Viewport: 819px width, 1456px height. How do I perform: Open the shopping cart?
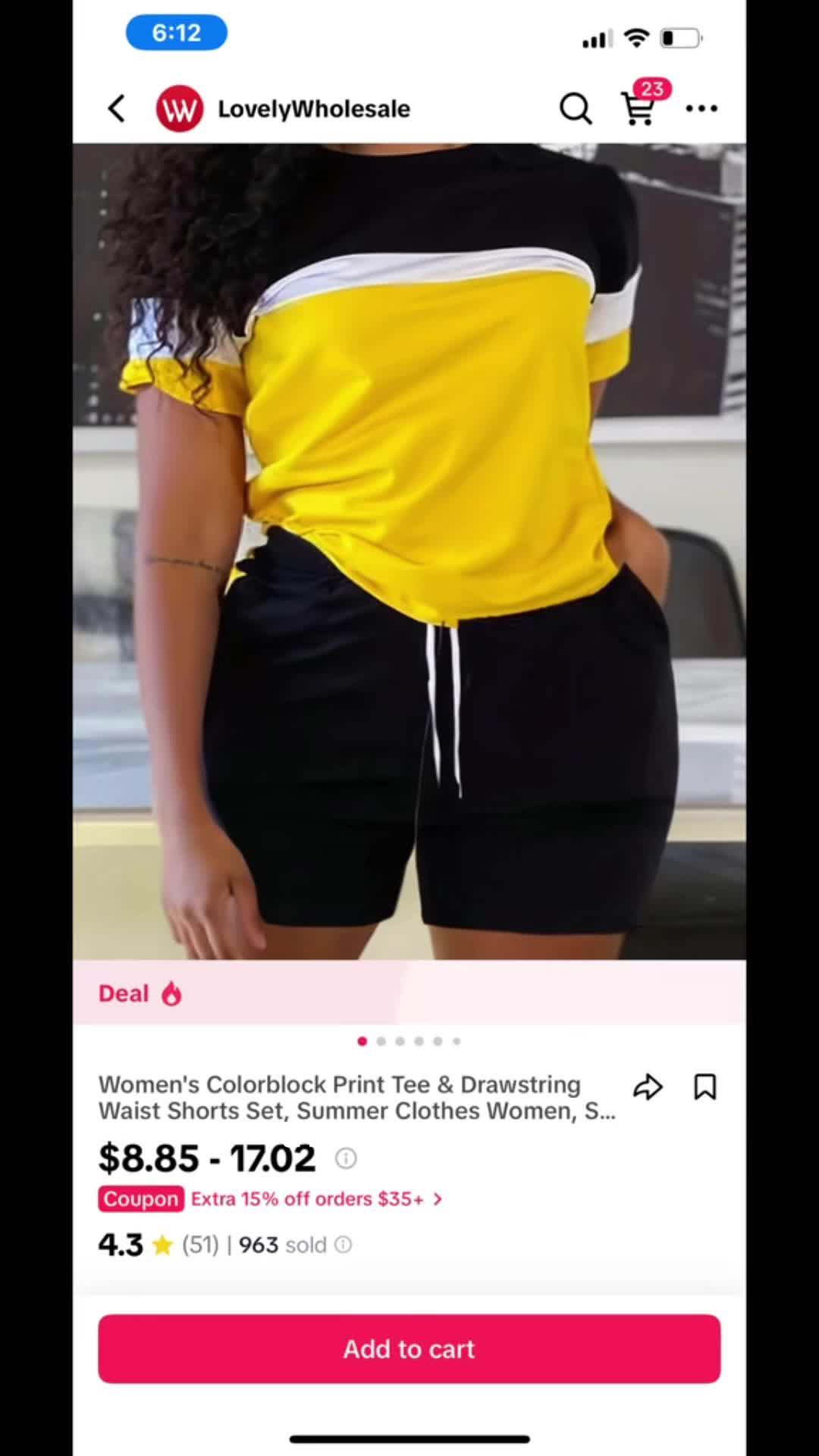pos(639,111)
